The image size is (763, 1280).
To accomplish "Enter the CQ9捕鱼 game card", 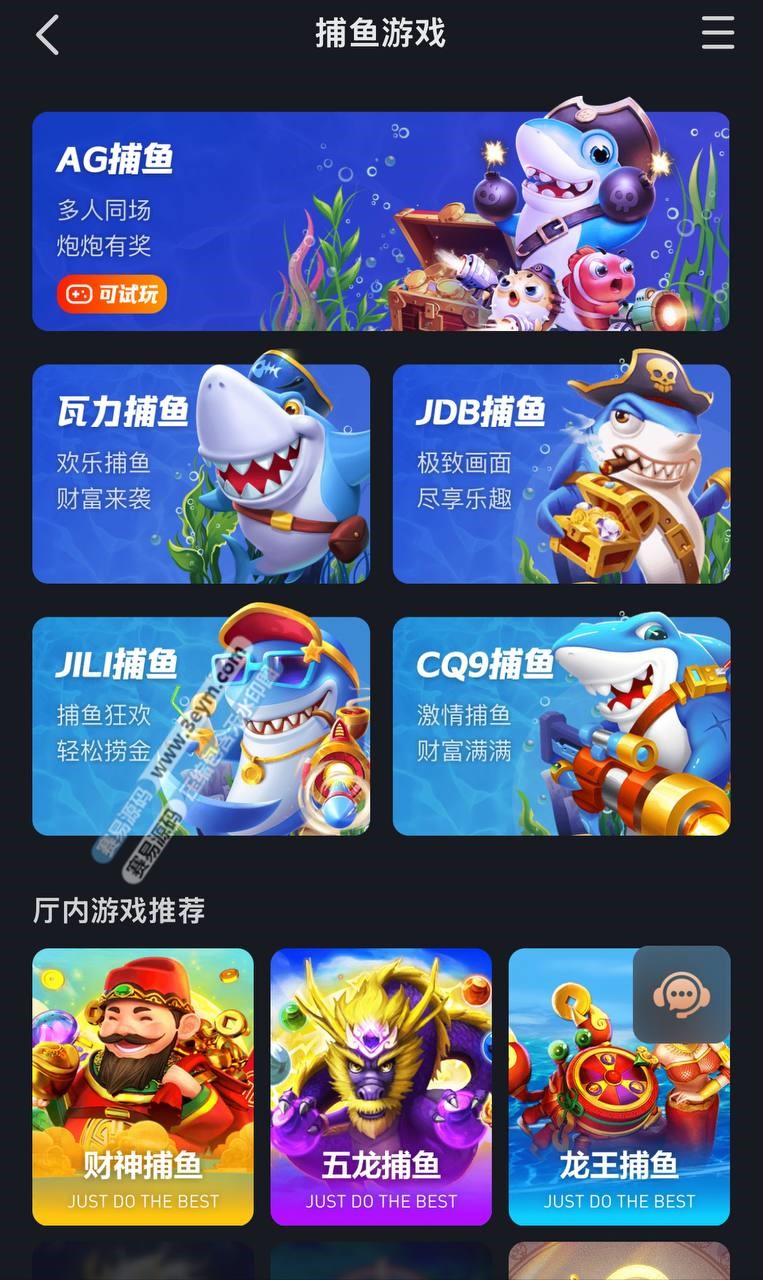I will pos(561,726).
